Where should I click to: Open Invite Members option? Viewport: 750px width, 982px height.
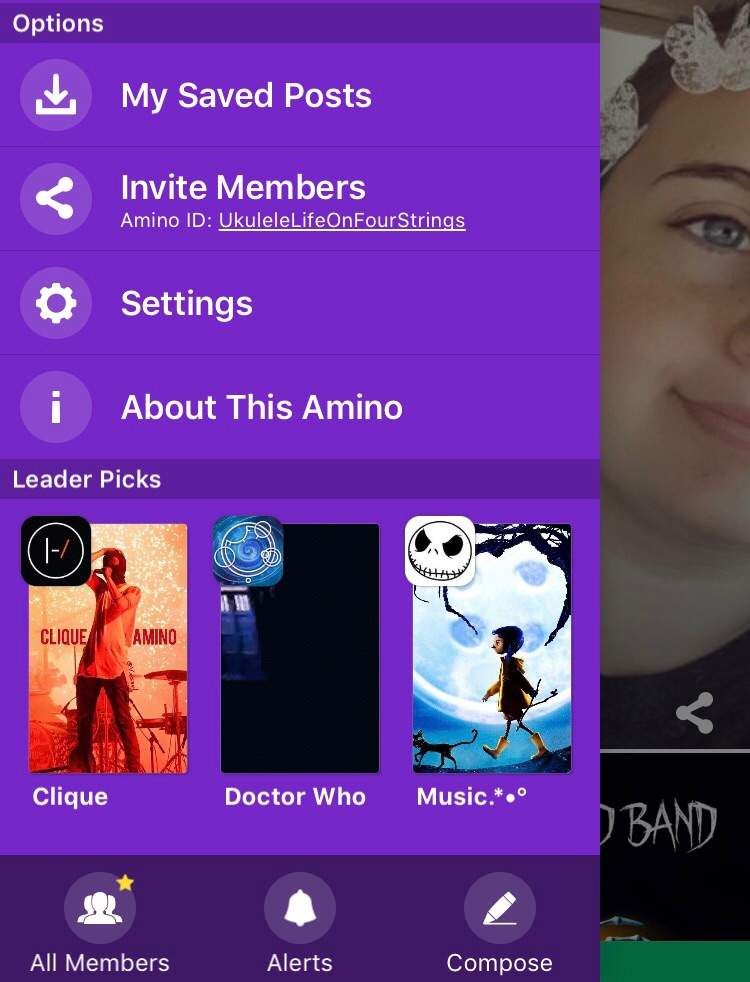click(243, 188)
